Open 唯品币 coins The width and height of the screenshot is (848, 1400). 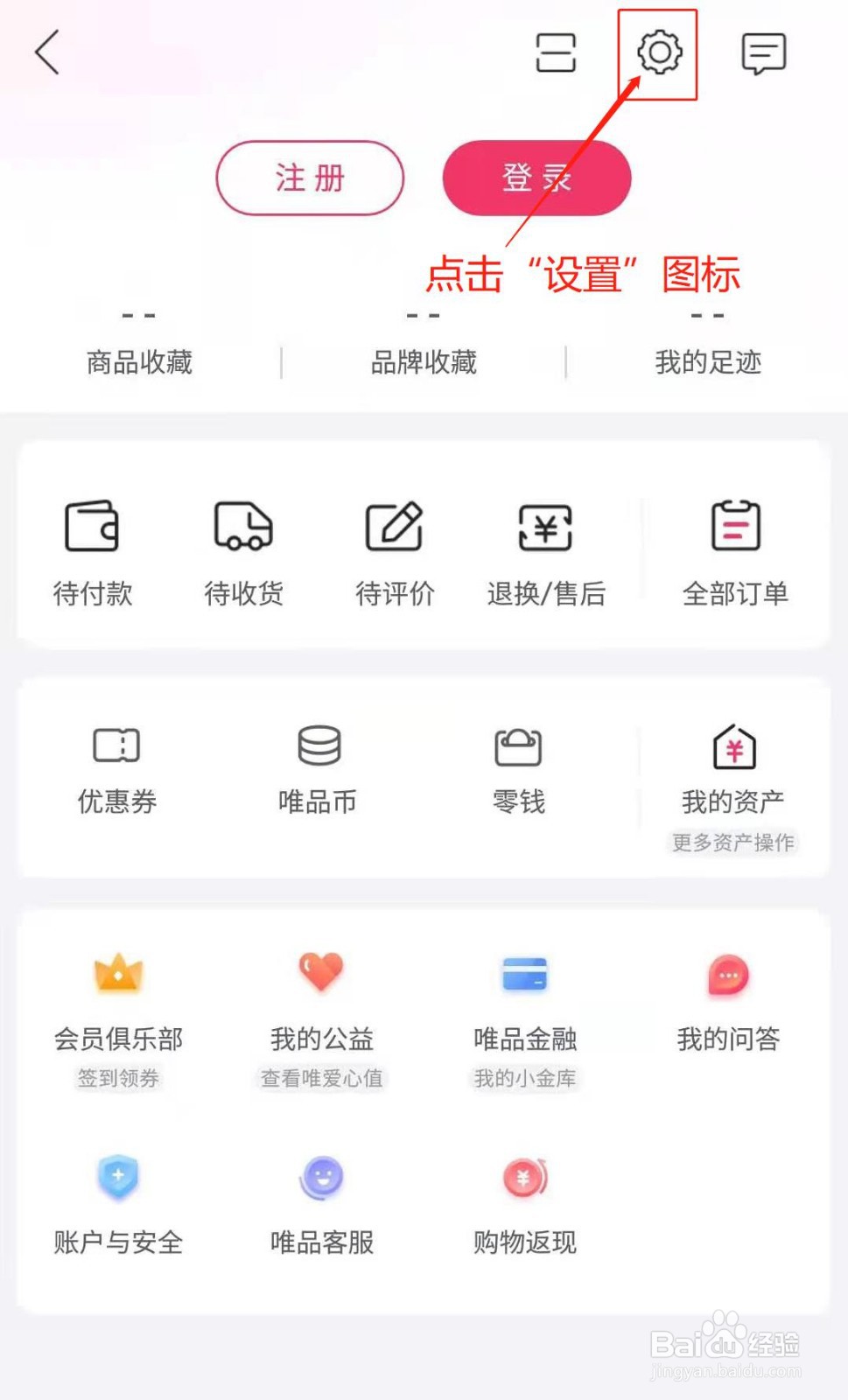click(318, 770)
